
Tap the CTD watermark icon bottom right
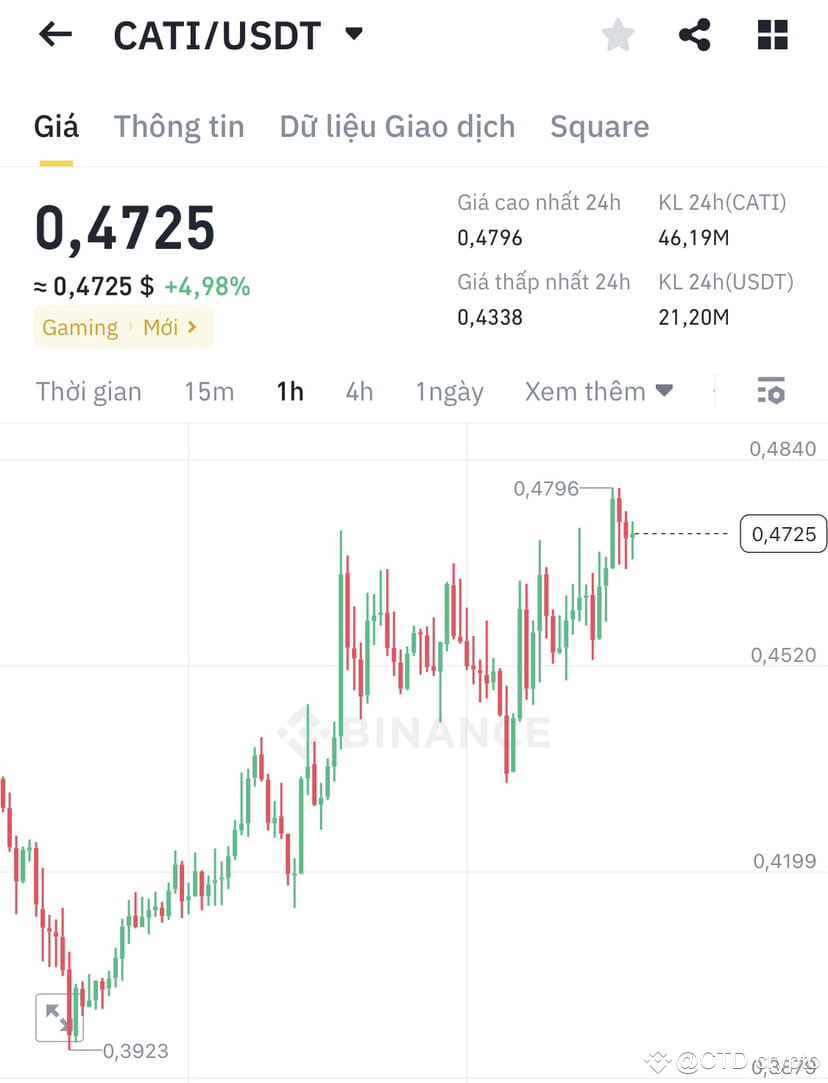pyautogui.click(x=659, y=1060)
